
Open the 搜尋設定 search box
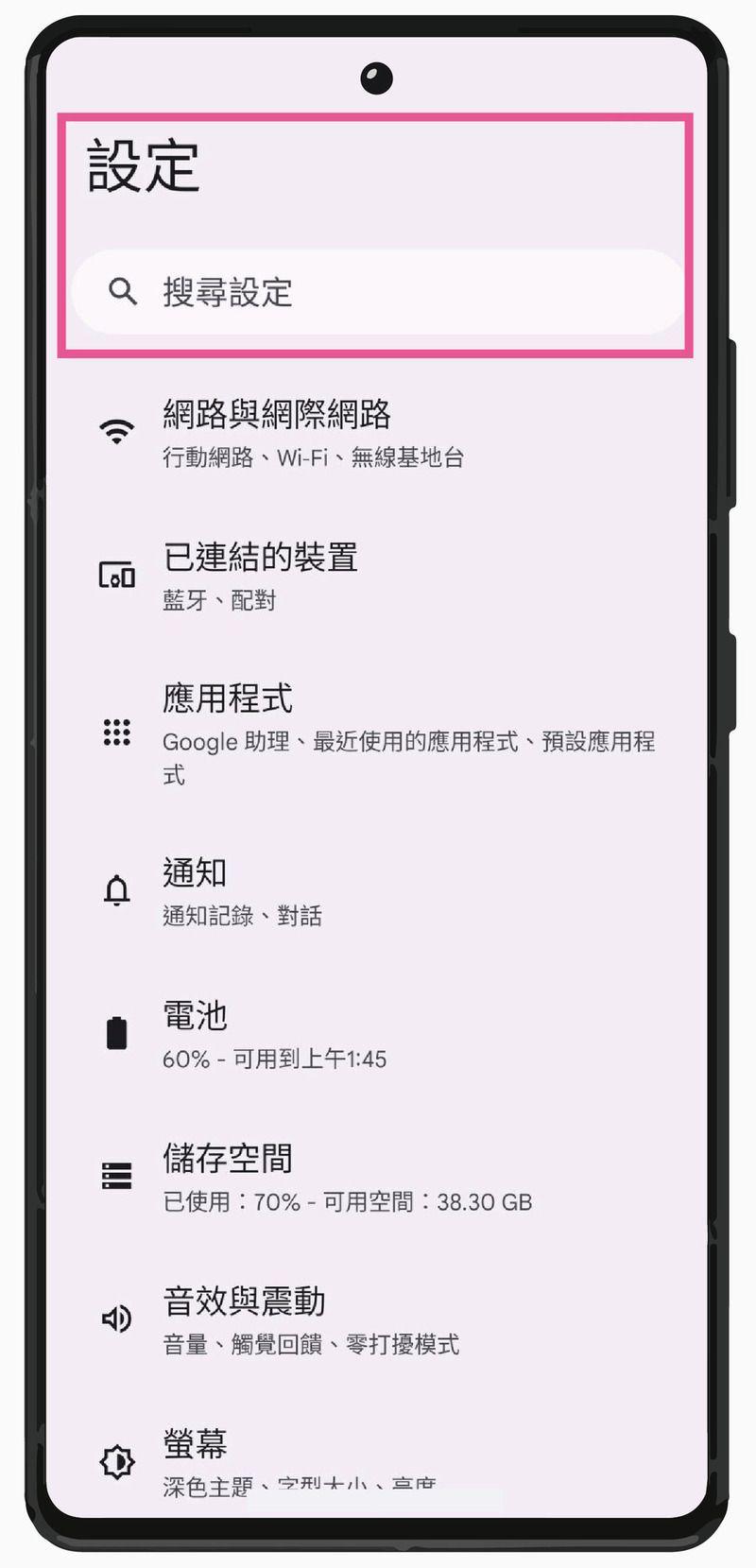[378, 292]
